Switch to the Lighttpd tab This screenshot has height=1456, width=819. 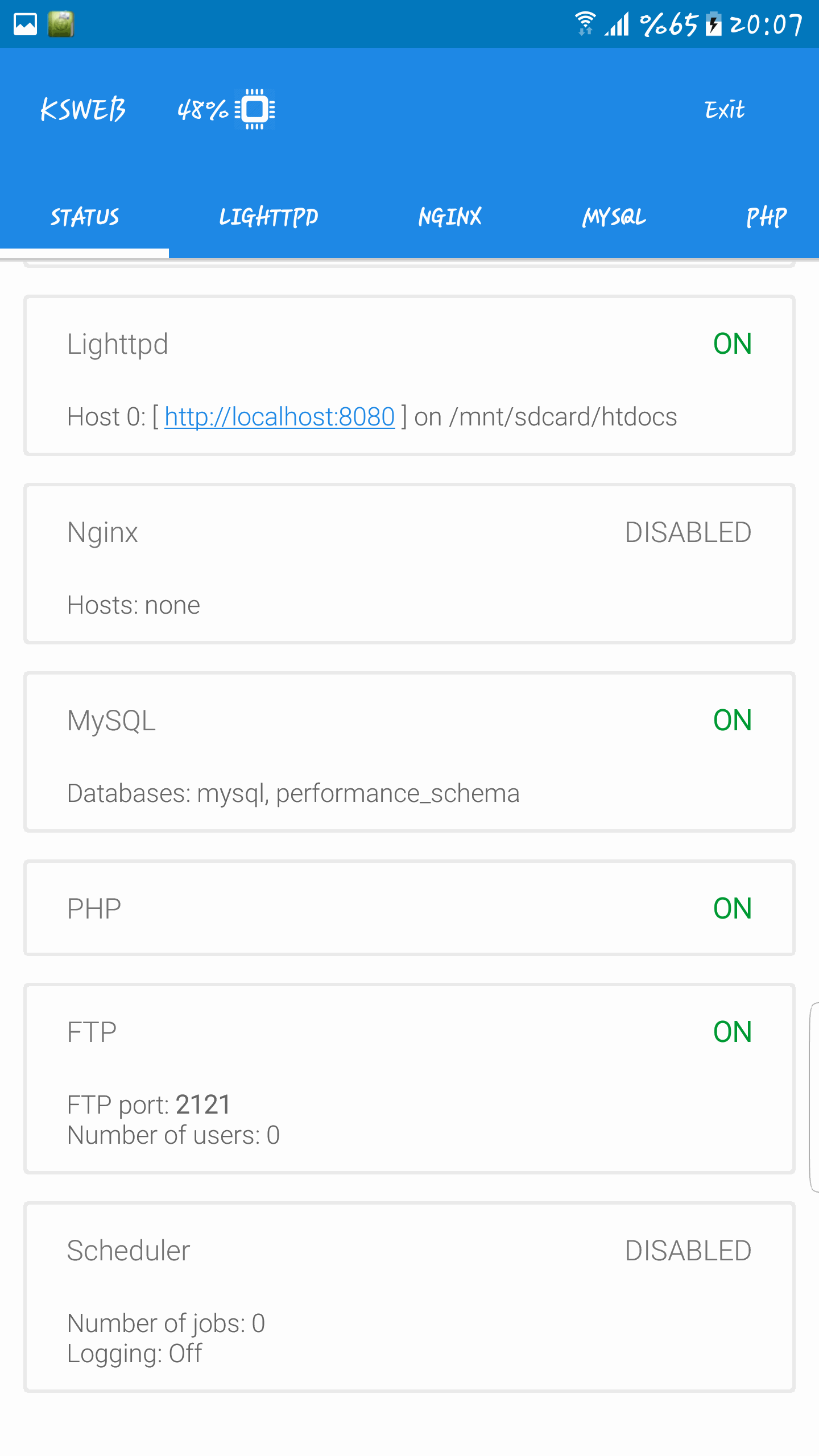pos(268,217)
